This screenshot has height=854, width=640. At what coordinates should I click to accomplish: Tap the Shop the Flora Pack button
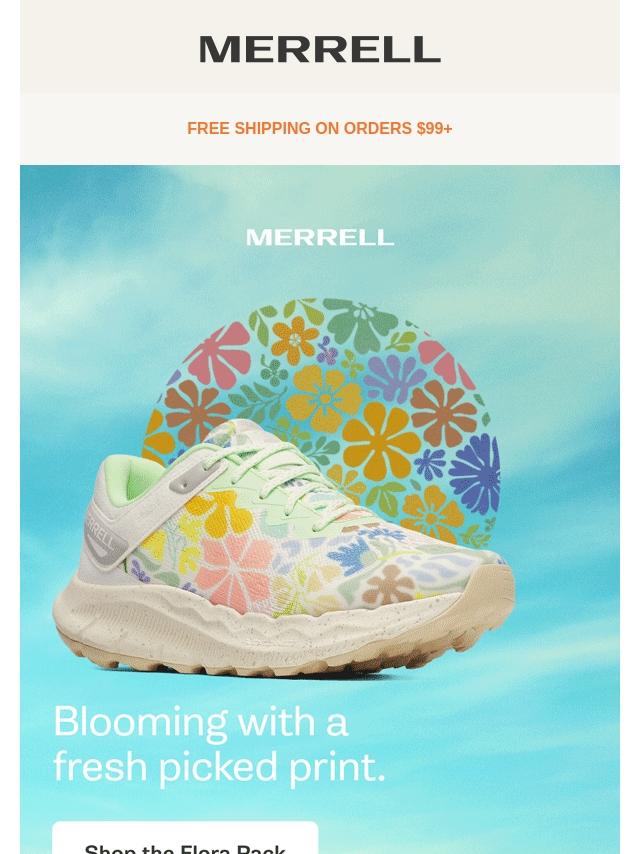point(185,842)
